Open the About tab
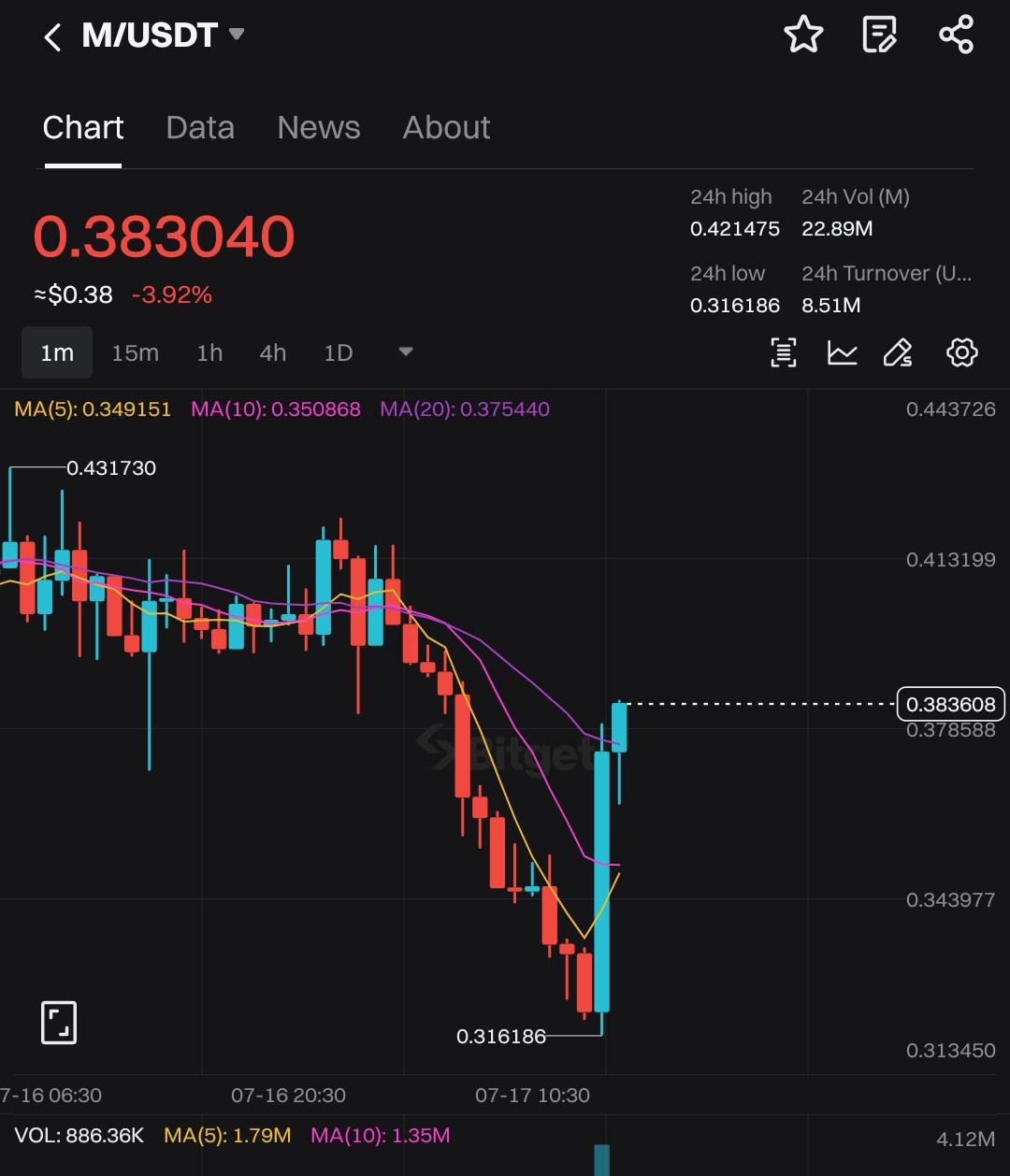This screenshot has width=1010, height=1176. click(446, 128)
